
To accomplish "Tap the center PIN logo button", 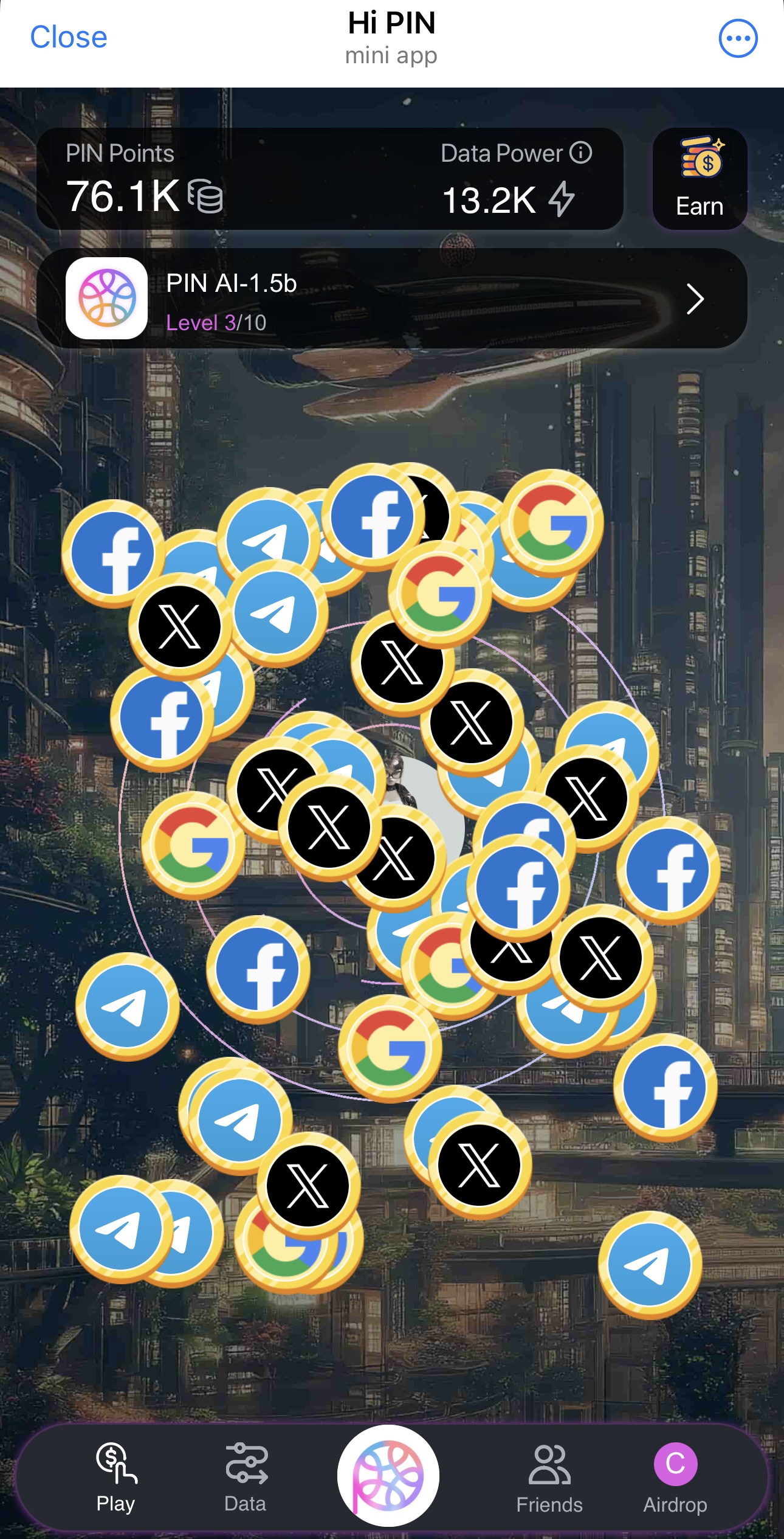I will (x=388, y=1475).
